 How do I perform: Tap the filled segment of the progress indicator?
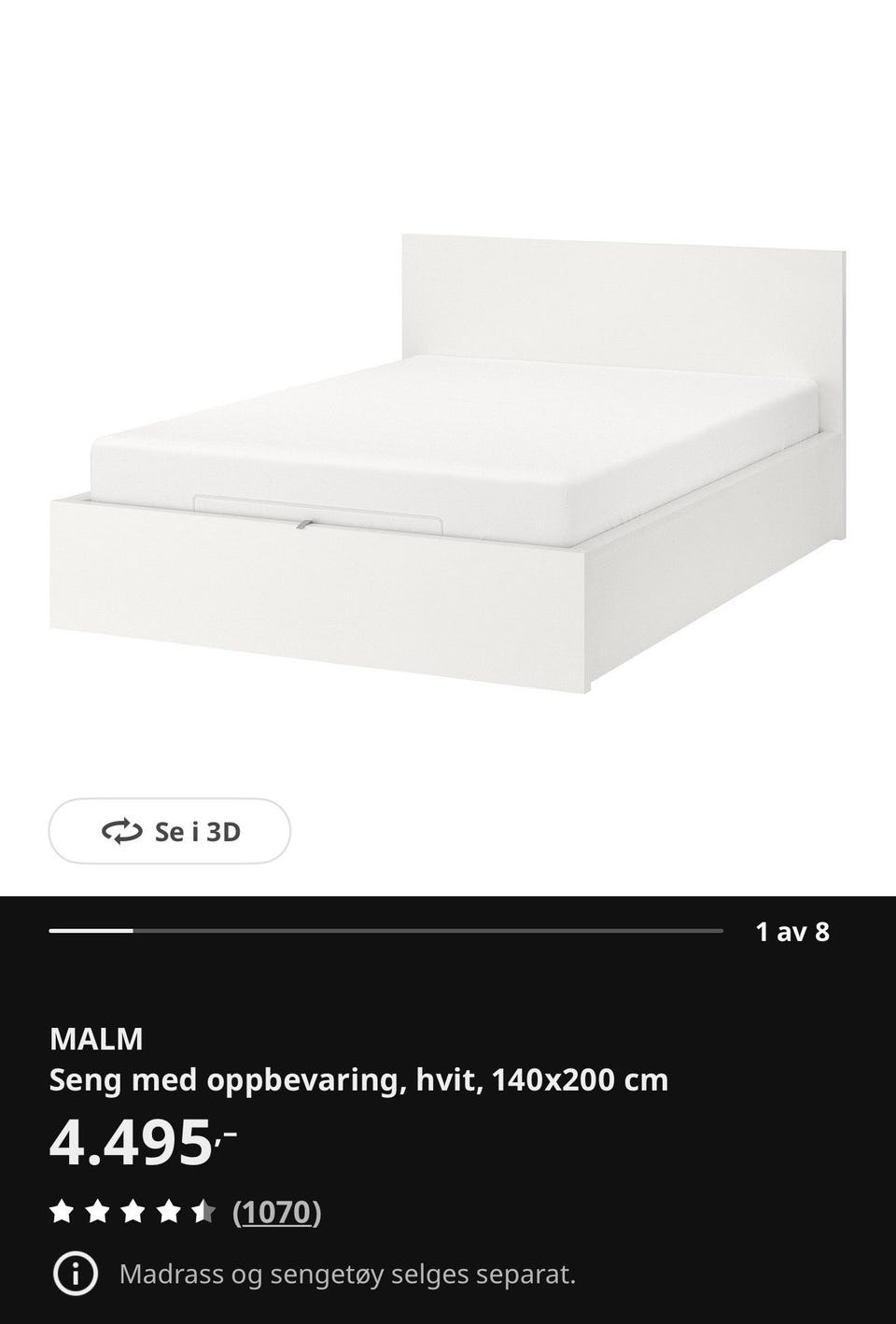point(93,931)
